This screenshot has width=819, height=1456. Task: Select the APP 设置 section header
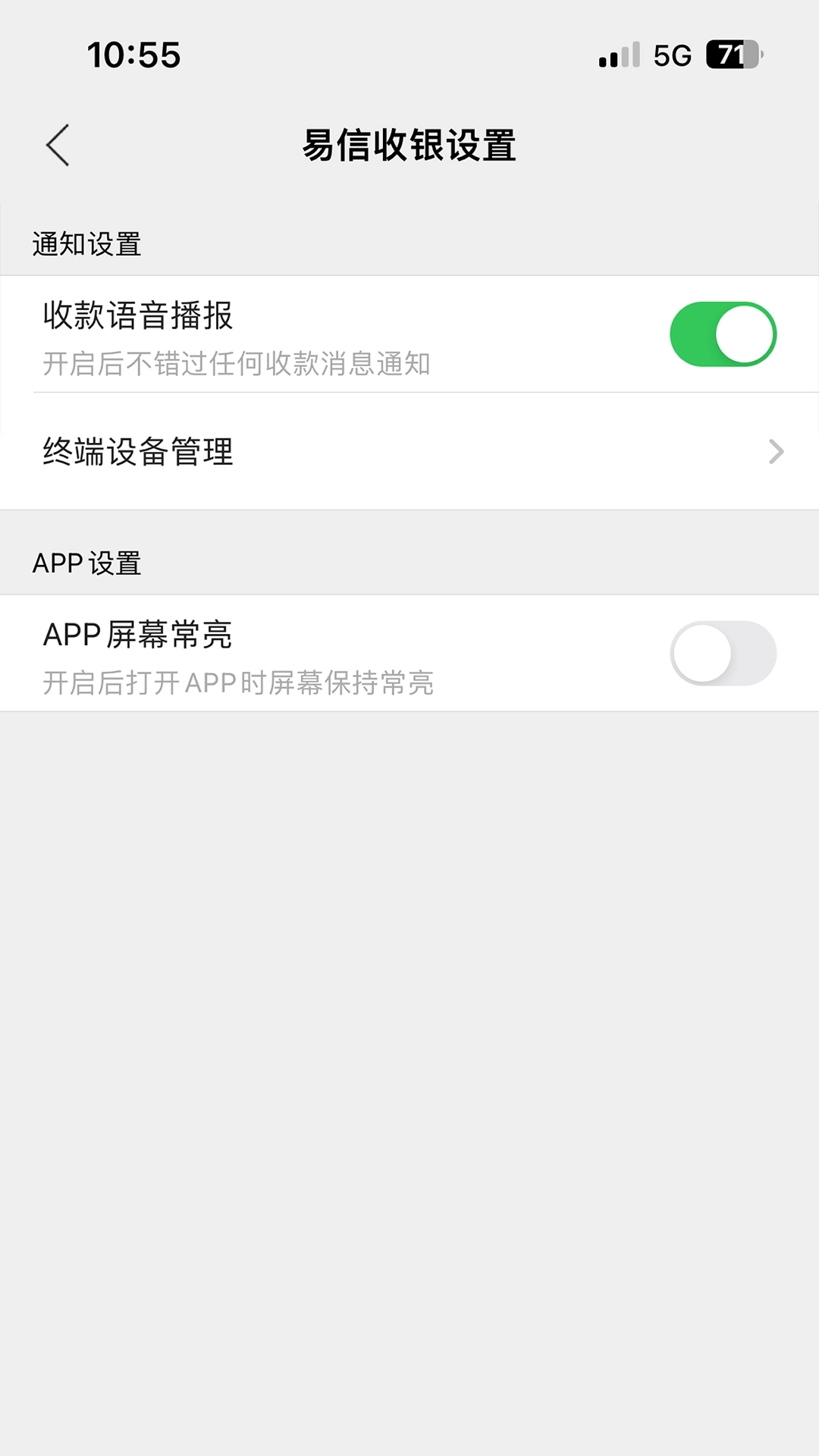point(85,563)
